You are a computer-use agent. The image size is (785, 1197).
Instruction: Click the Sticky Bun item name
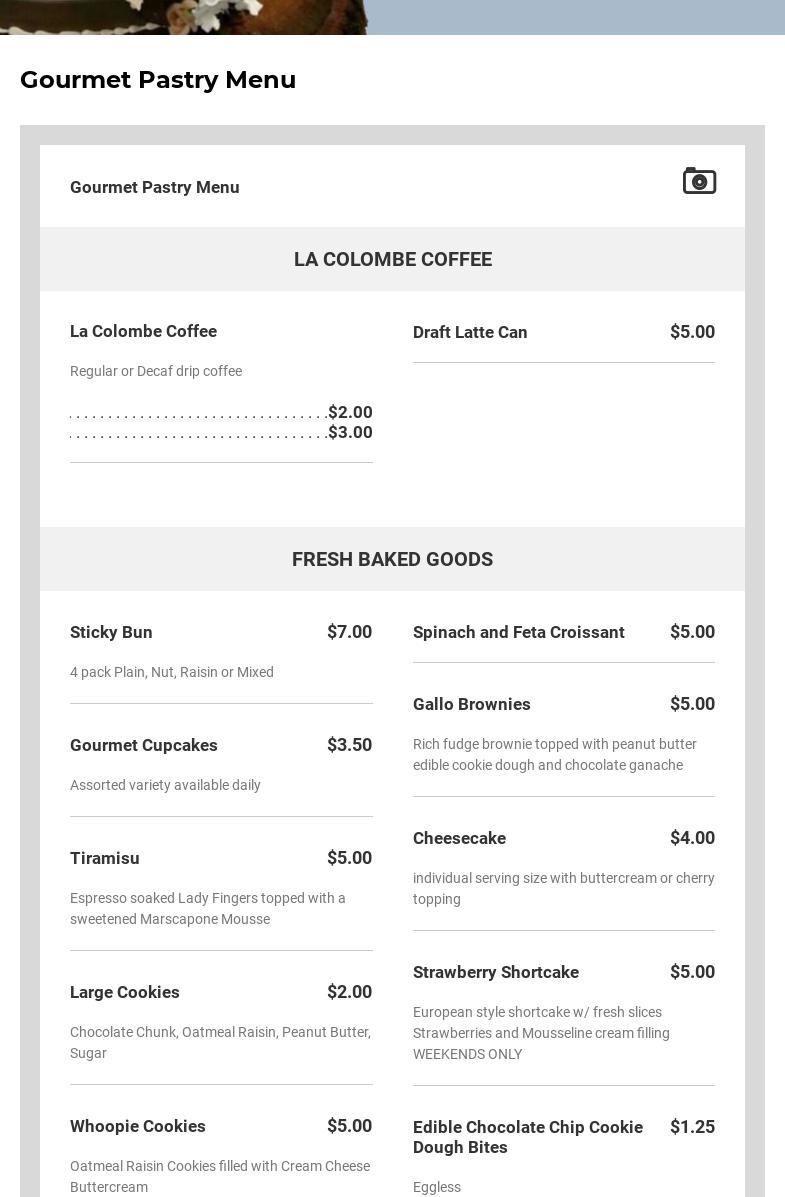[111, 632]
